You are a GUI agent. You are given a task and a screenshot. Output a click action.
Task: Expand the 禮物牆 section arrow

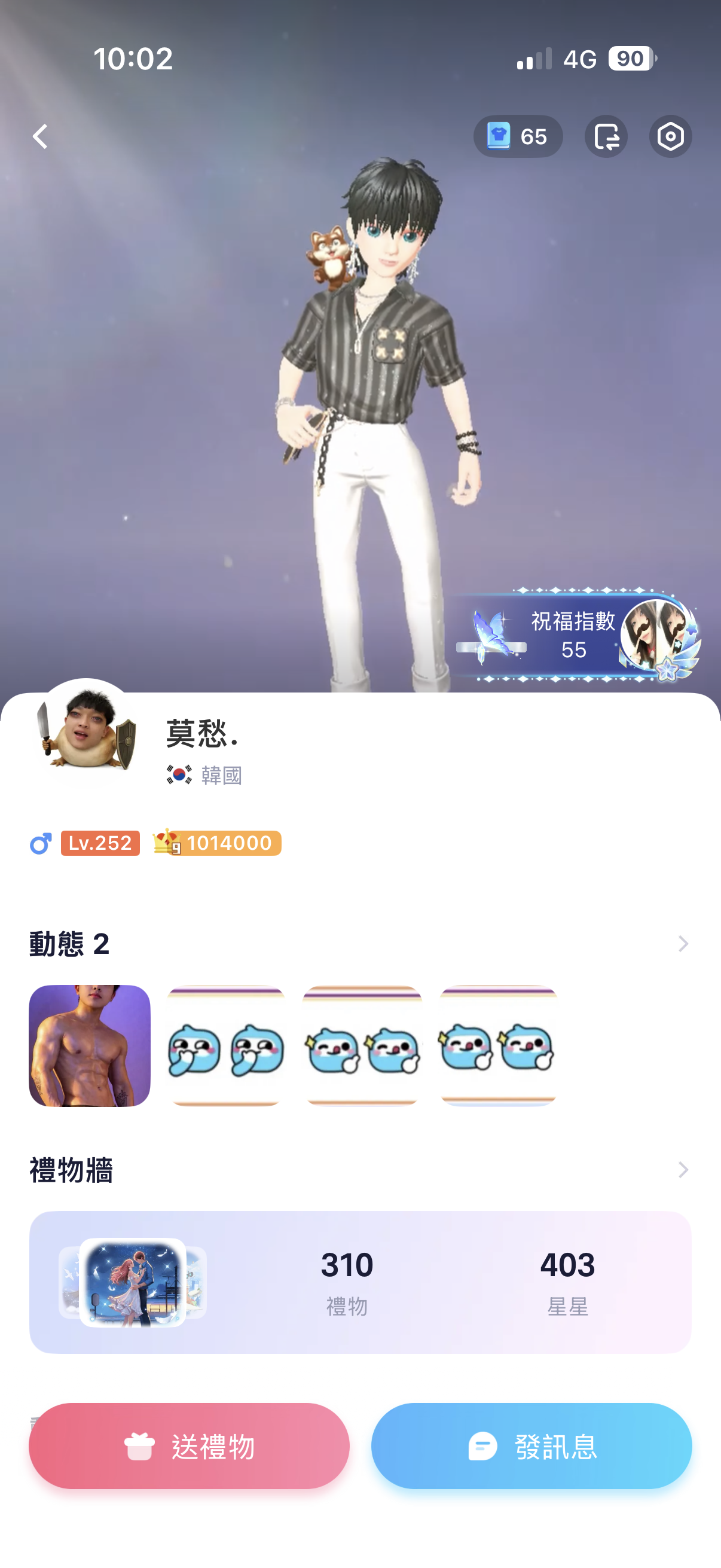pos(683,1169)
